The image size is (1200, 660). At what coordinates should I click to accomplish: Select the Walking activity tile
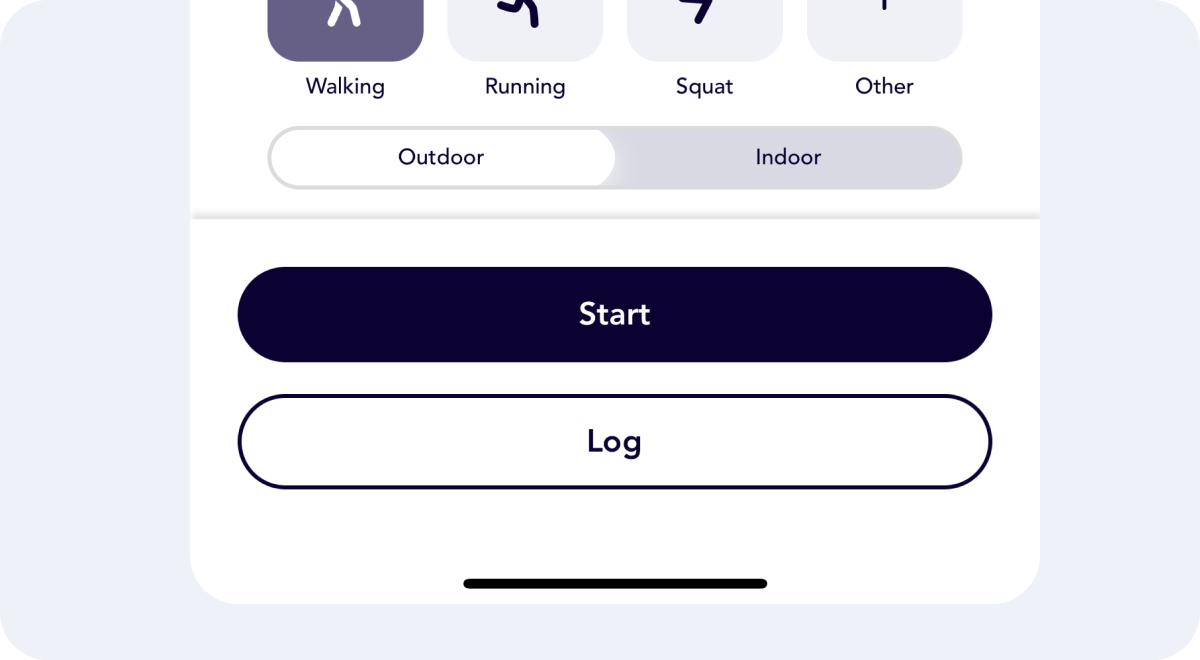click(x=345, y=28)
